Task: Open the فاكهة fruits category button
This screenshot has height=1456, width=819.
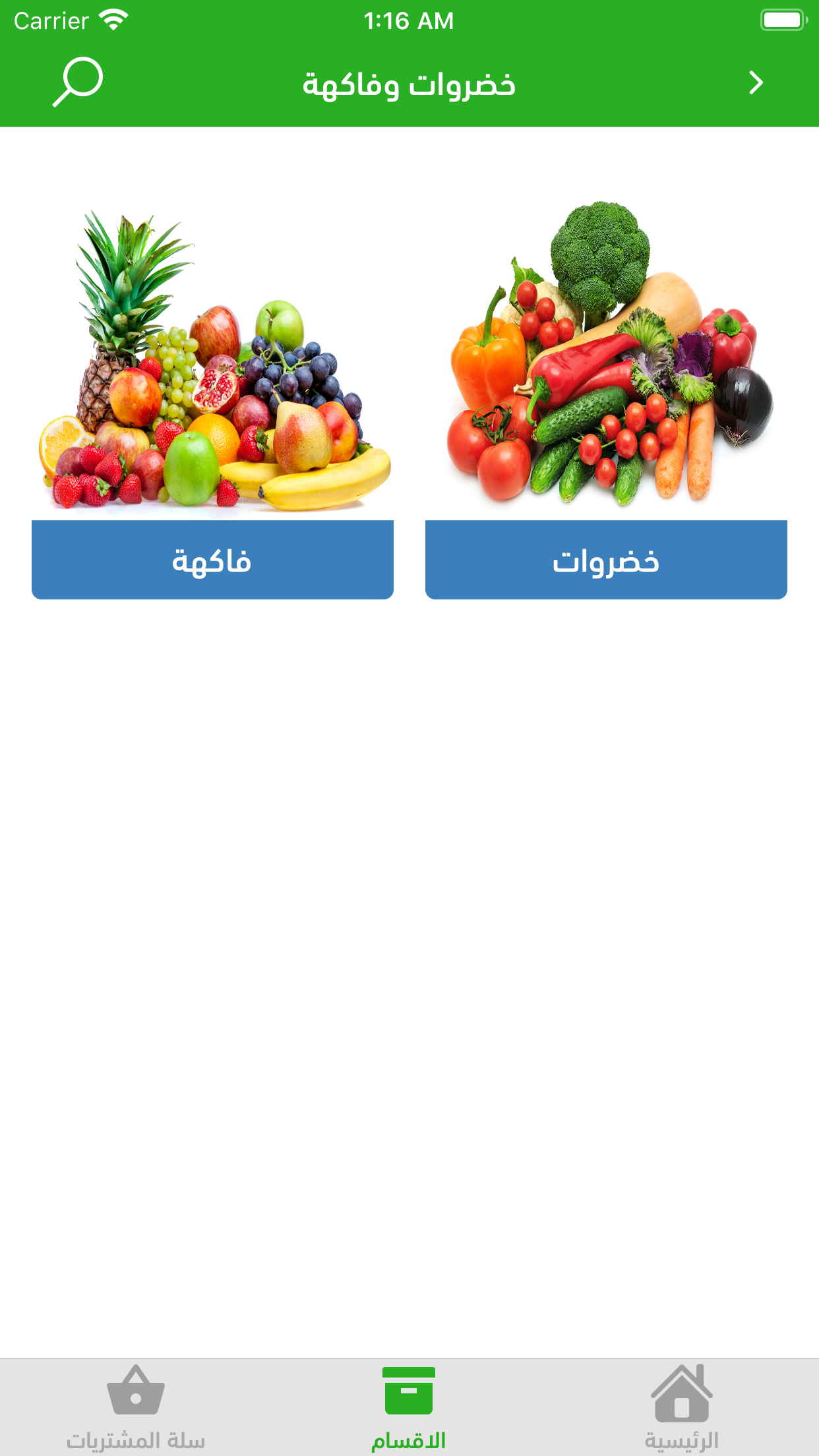Action: click(x=212, y=560)
